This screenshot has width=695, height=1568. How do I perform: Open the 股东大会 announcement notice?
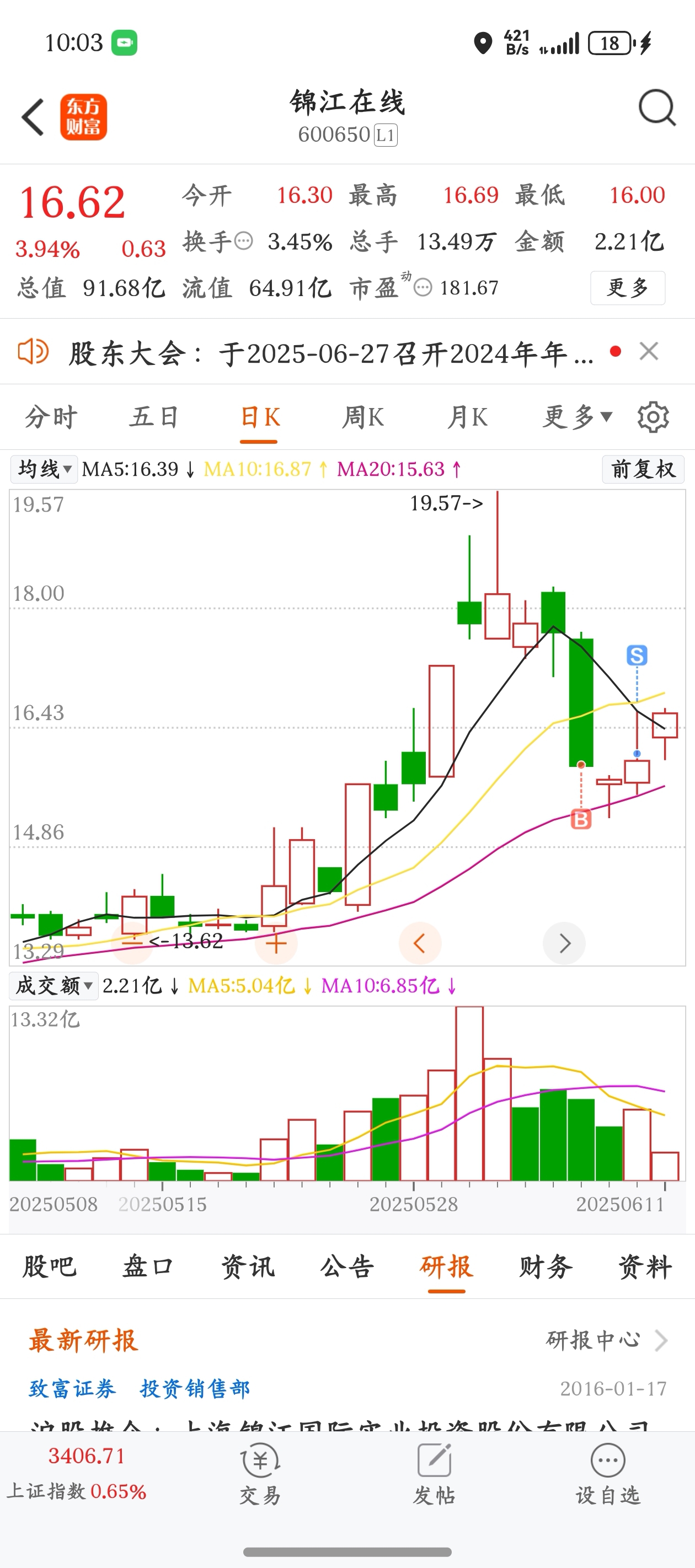[x=331, y=353]
